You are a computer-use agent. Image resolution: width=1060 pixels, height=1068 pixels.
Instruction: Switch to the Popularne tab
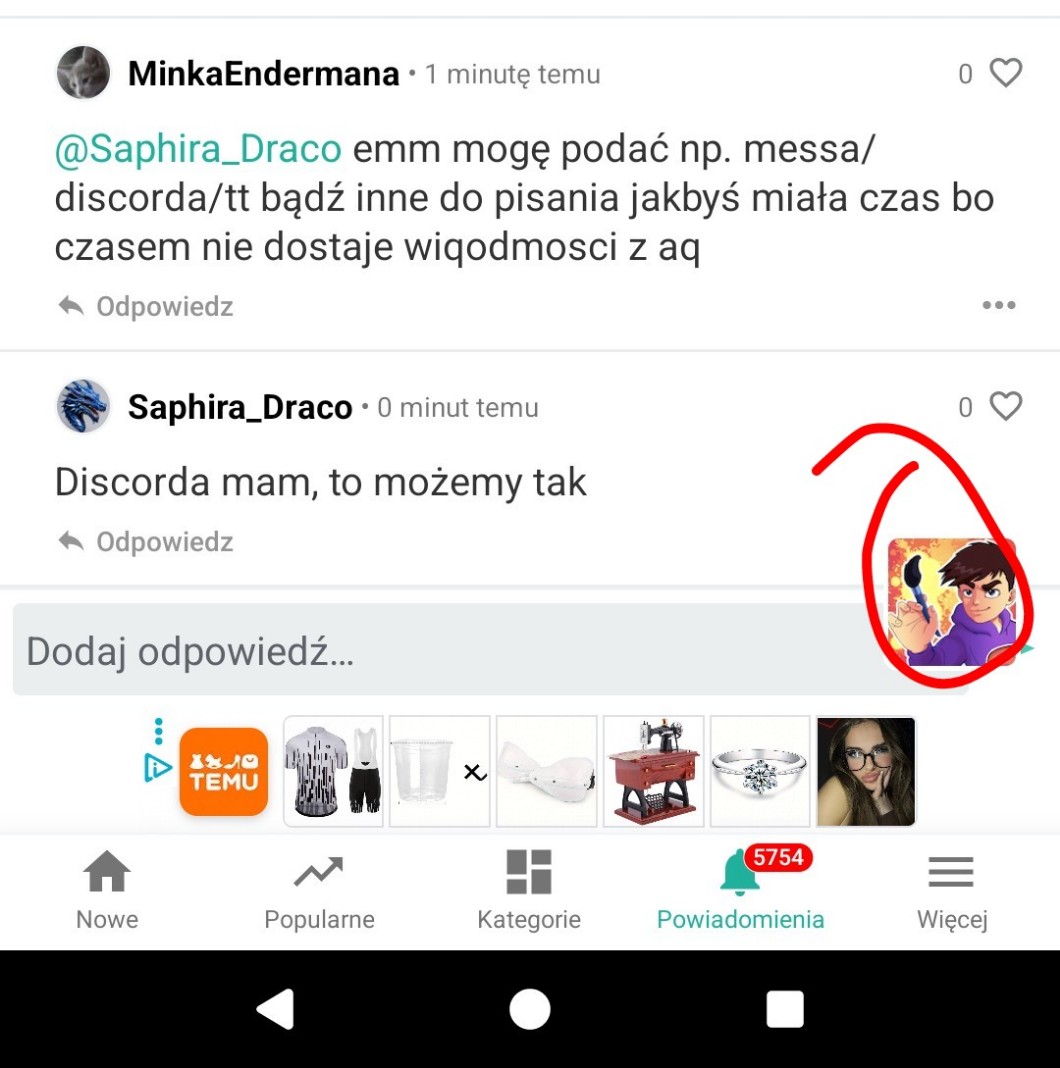coord(319,890)
